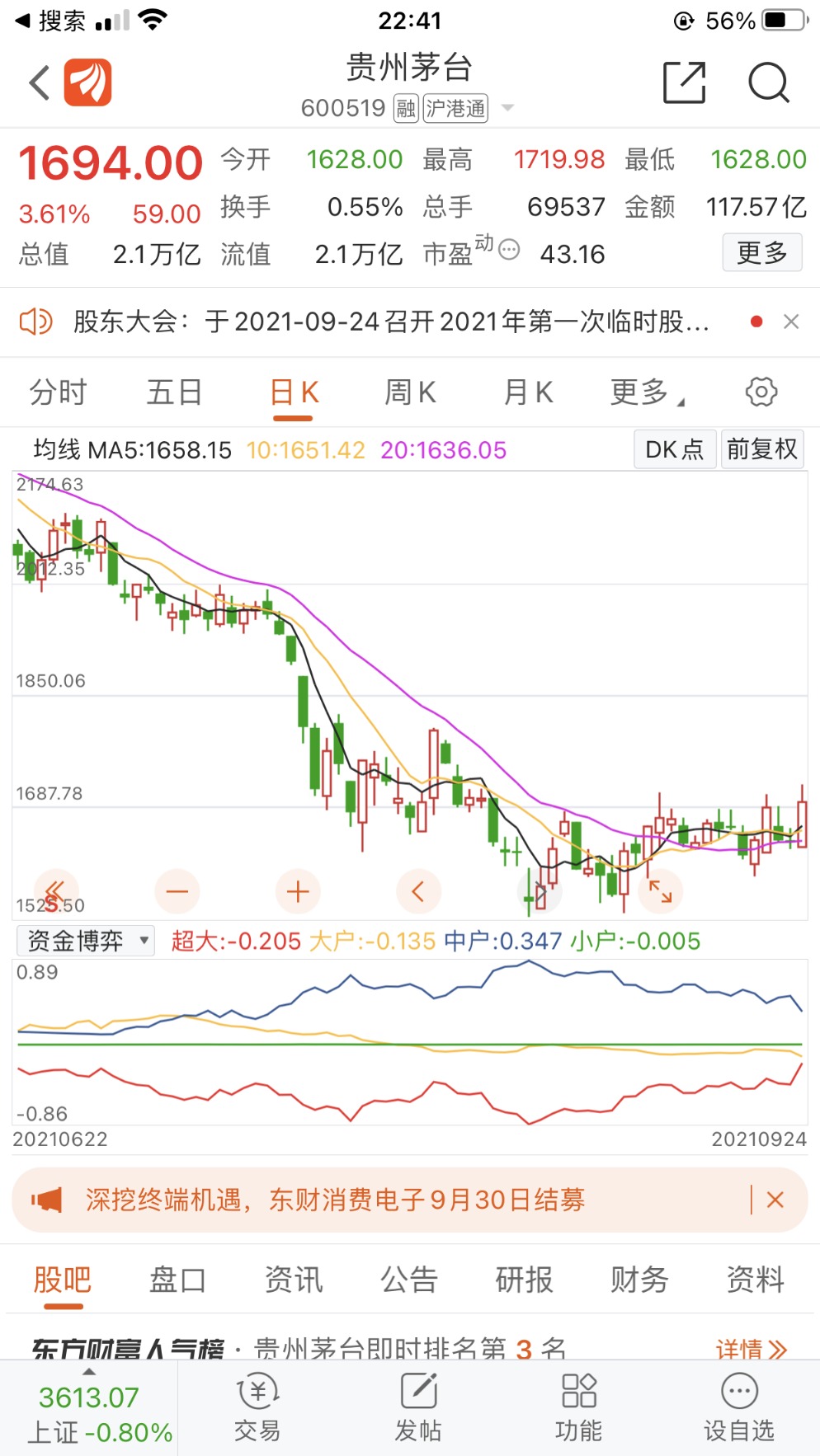The height and width of the screenshot is (1456, 820).
Task: Open the 交易 trade button
Action: (x=257, y=1407)
